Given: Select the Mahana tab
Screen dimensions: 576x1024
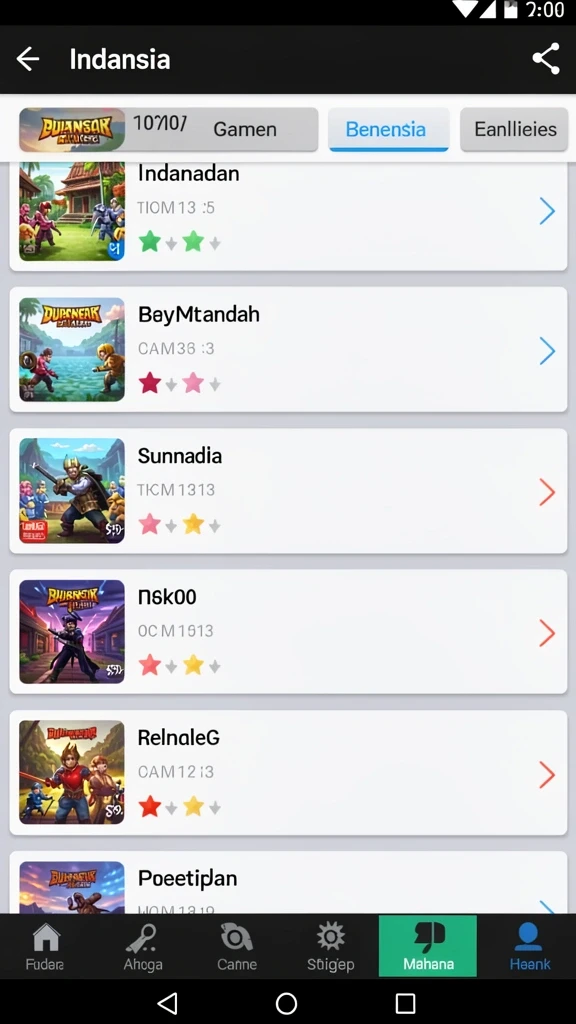Looking at the screenshot, I should pyautogui.click(x=428, y=946).
